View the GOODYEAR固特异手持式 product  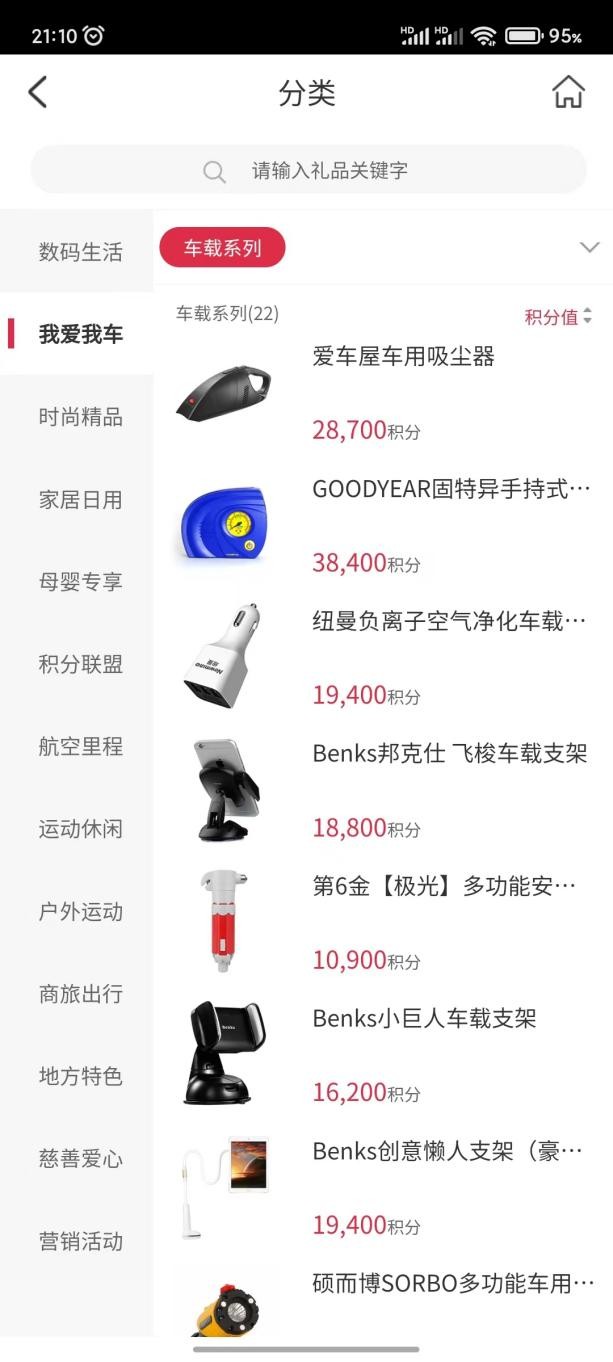tap(450, 490)
